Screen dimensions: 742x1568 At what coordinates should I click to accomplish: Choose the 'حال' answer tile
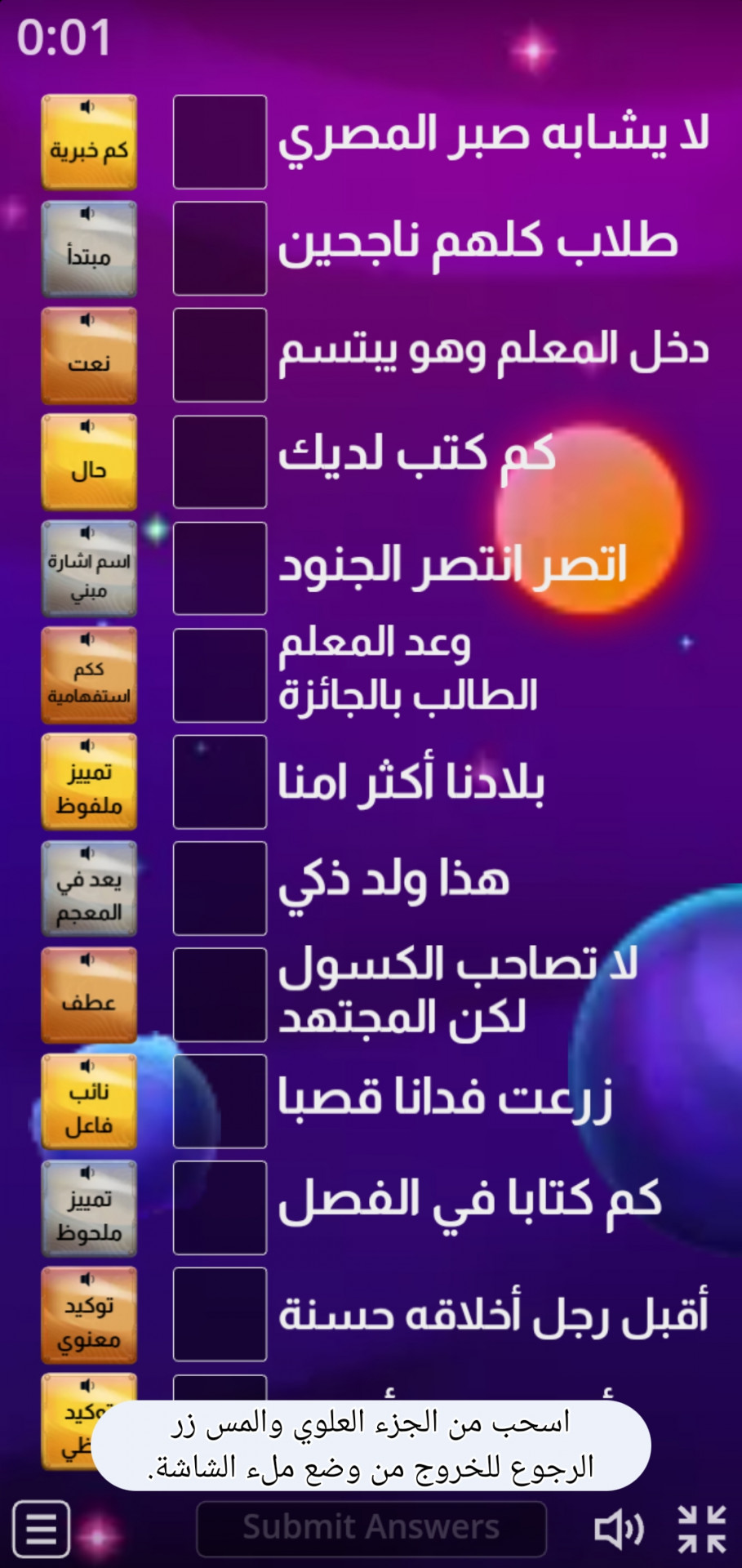pos(89,462)
